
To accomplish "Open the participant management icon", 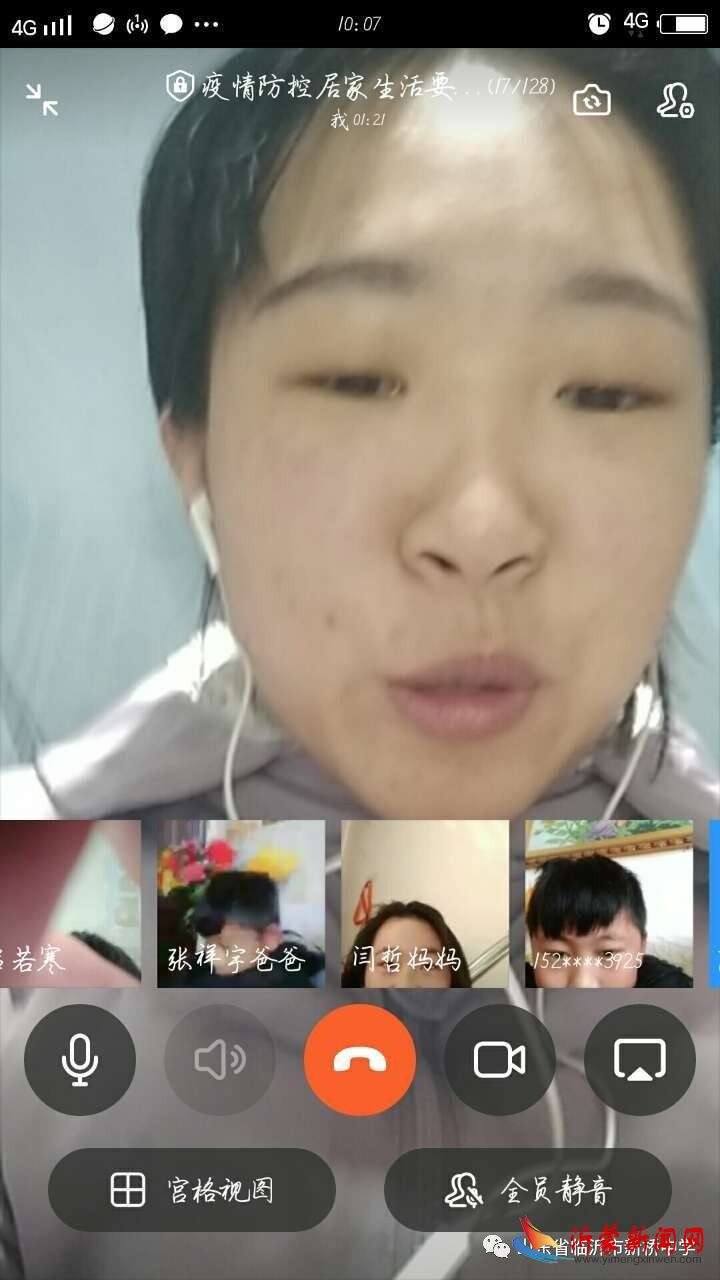I will coord(675,100).
